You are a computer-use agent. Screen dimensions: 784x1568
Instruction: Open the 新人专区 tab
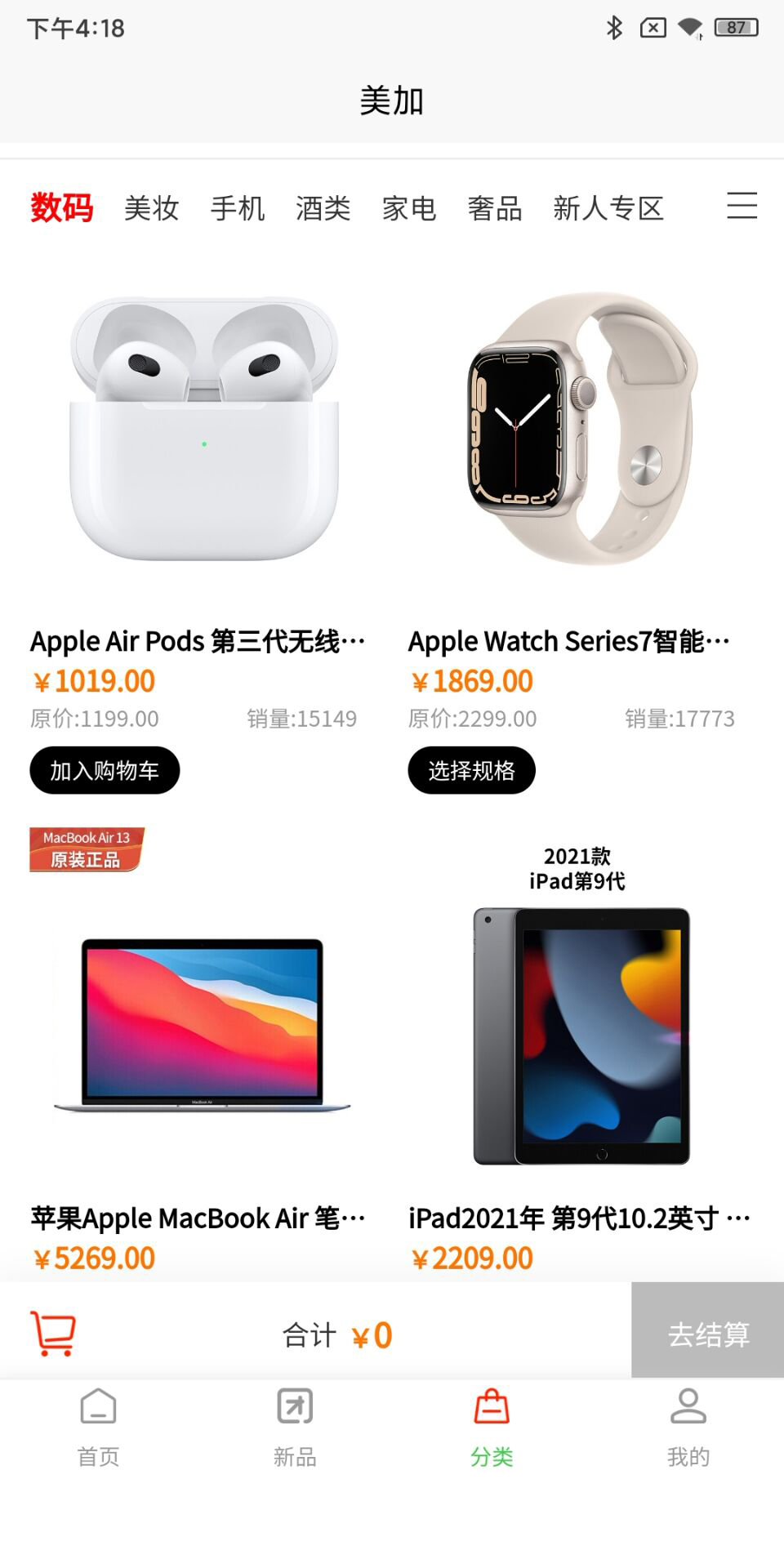tap(608, 208)
